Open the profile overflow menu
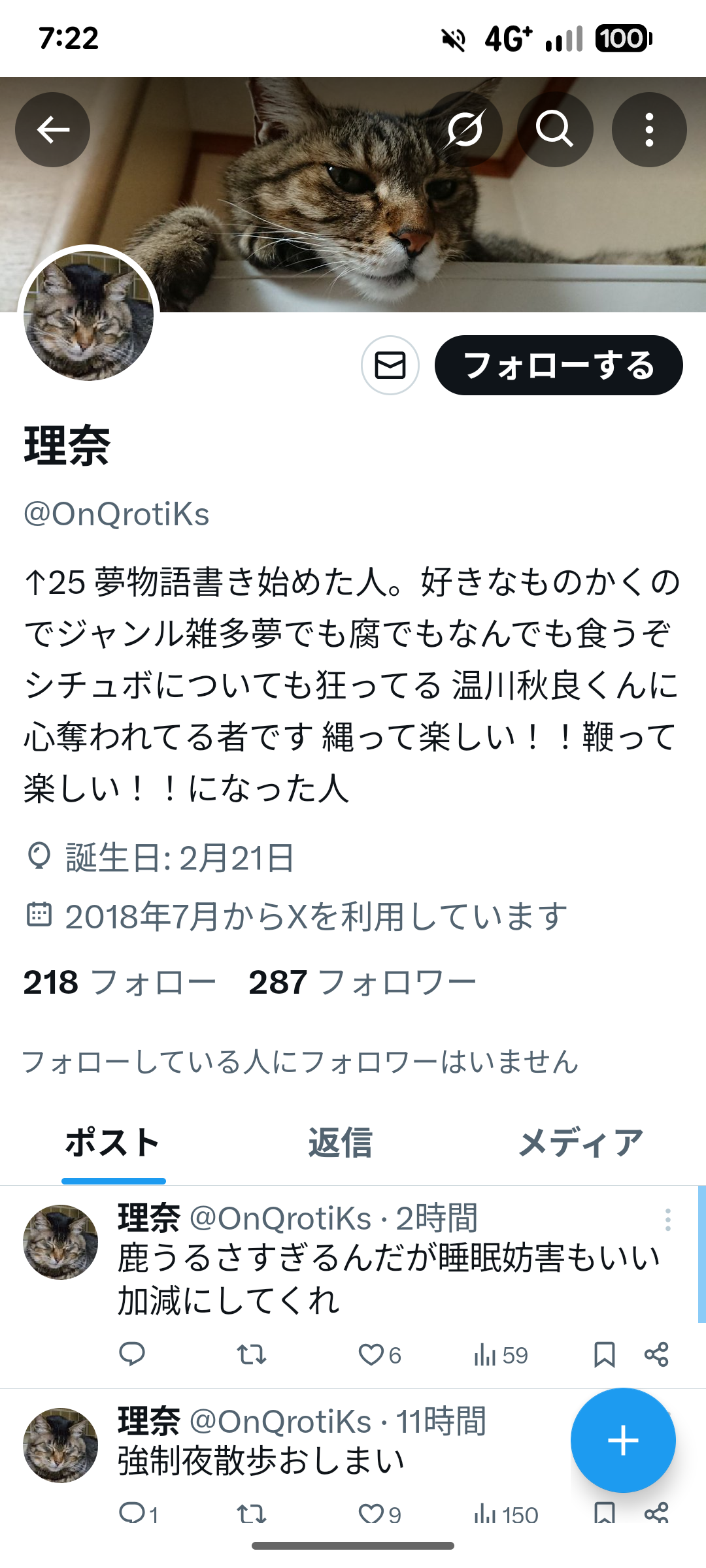Screen dimensions: 706x1568 649,129
